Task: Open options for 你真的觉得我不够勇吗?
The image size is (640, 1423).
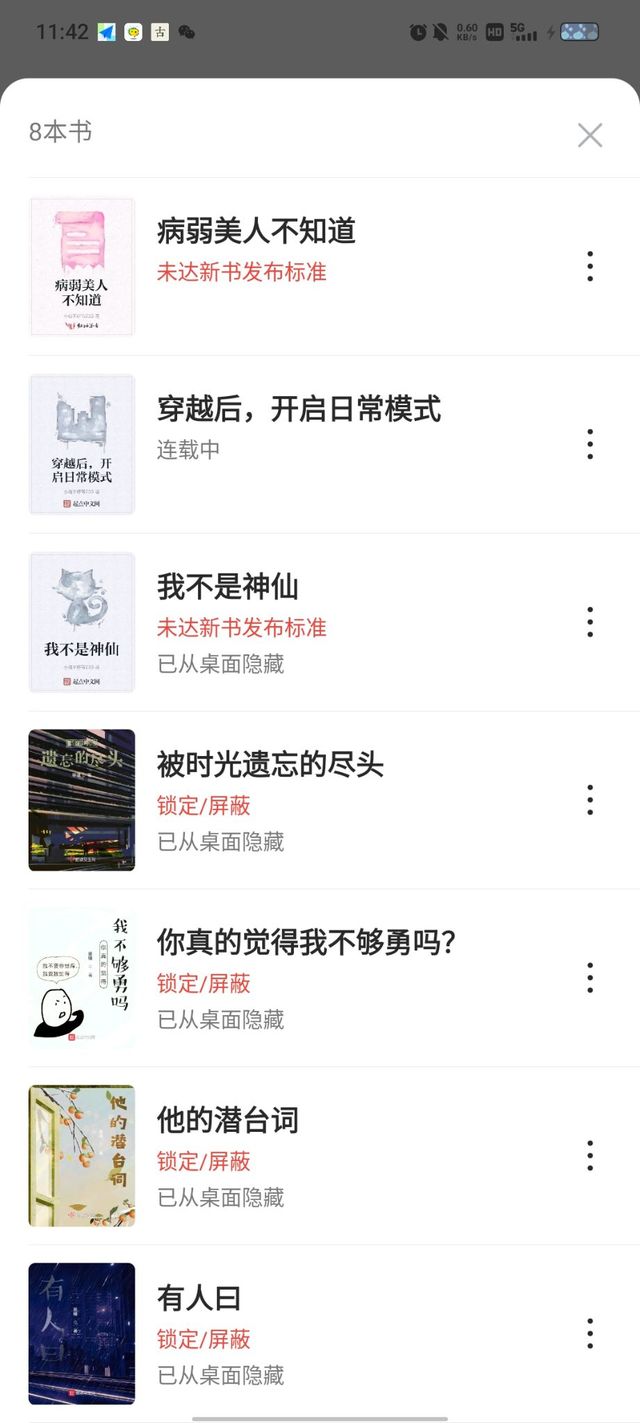Action: tap(590, 978)
